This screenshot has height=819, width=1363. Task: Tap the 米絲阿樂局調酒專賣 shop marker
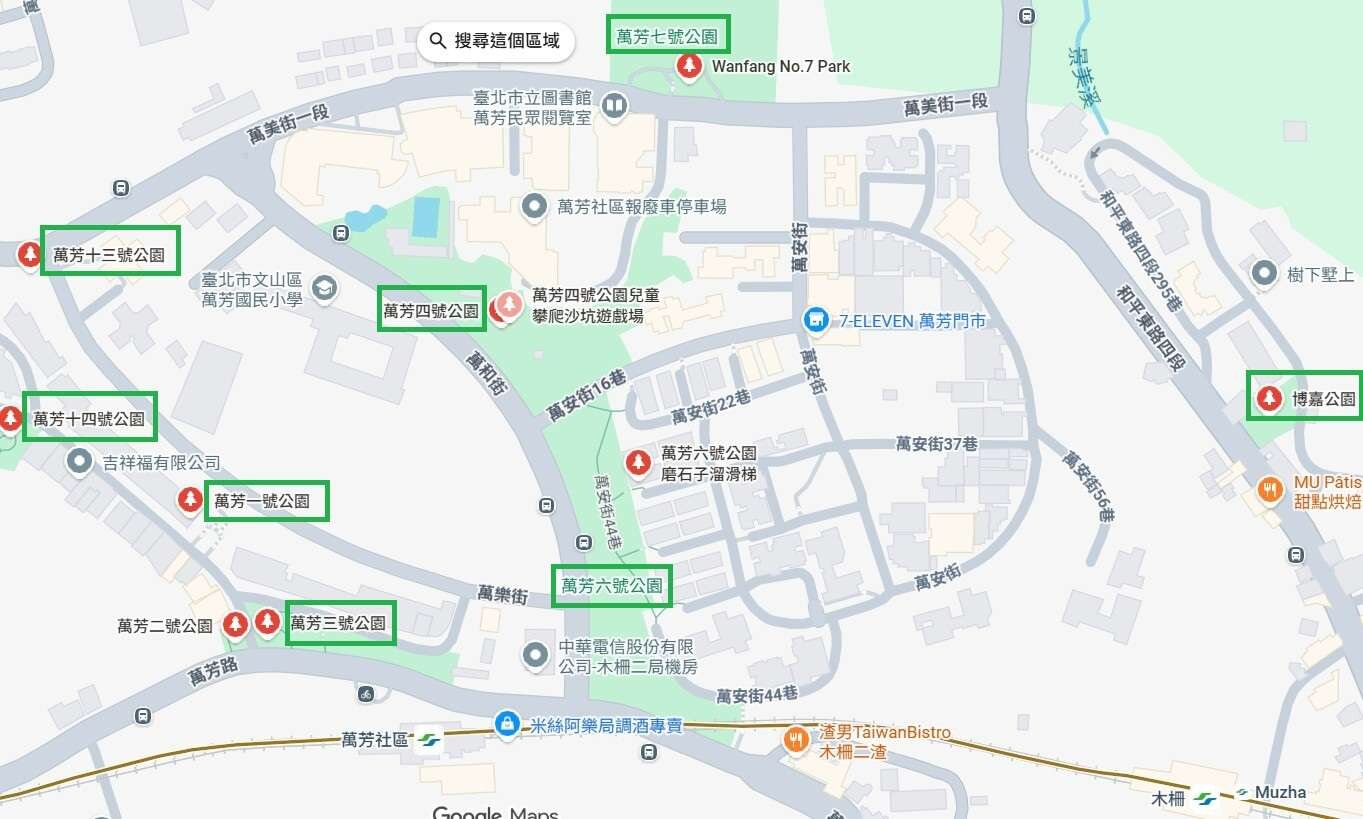pyautogui.click(x=507, y=723)
